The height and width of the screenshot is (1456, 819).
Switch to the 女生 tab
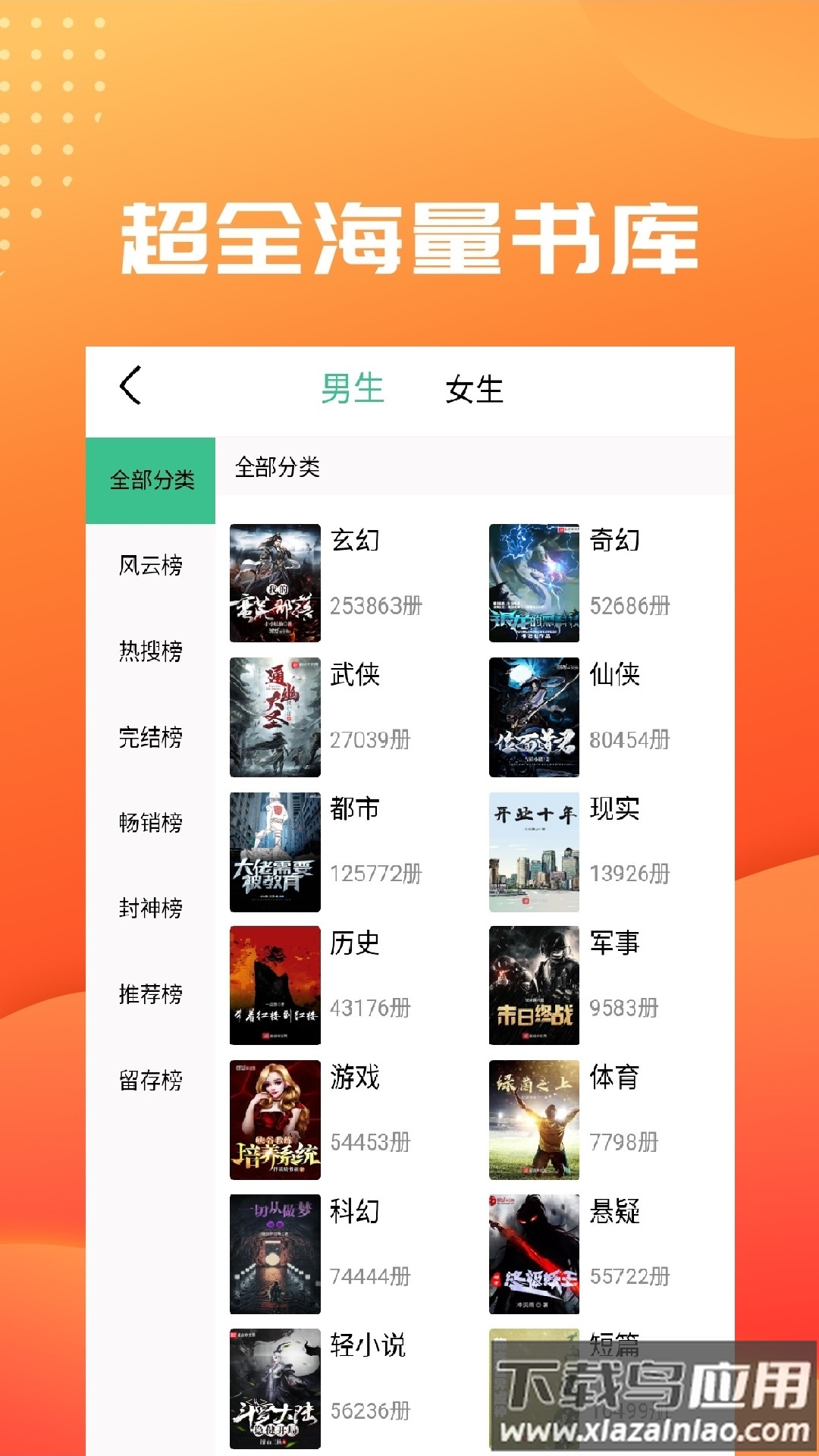pyautogui.click(x=474, y=391)
